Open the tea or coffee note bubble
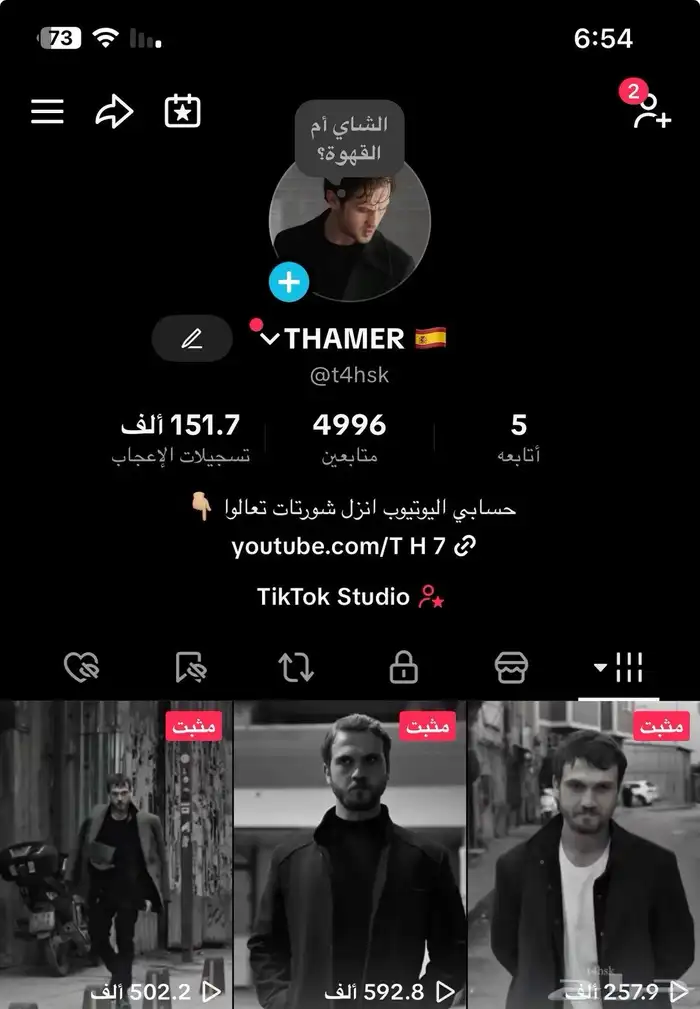The image size is (700, 1009). pyautogui.click(x=350, y=139)
